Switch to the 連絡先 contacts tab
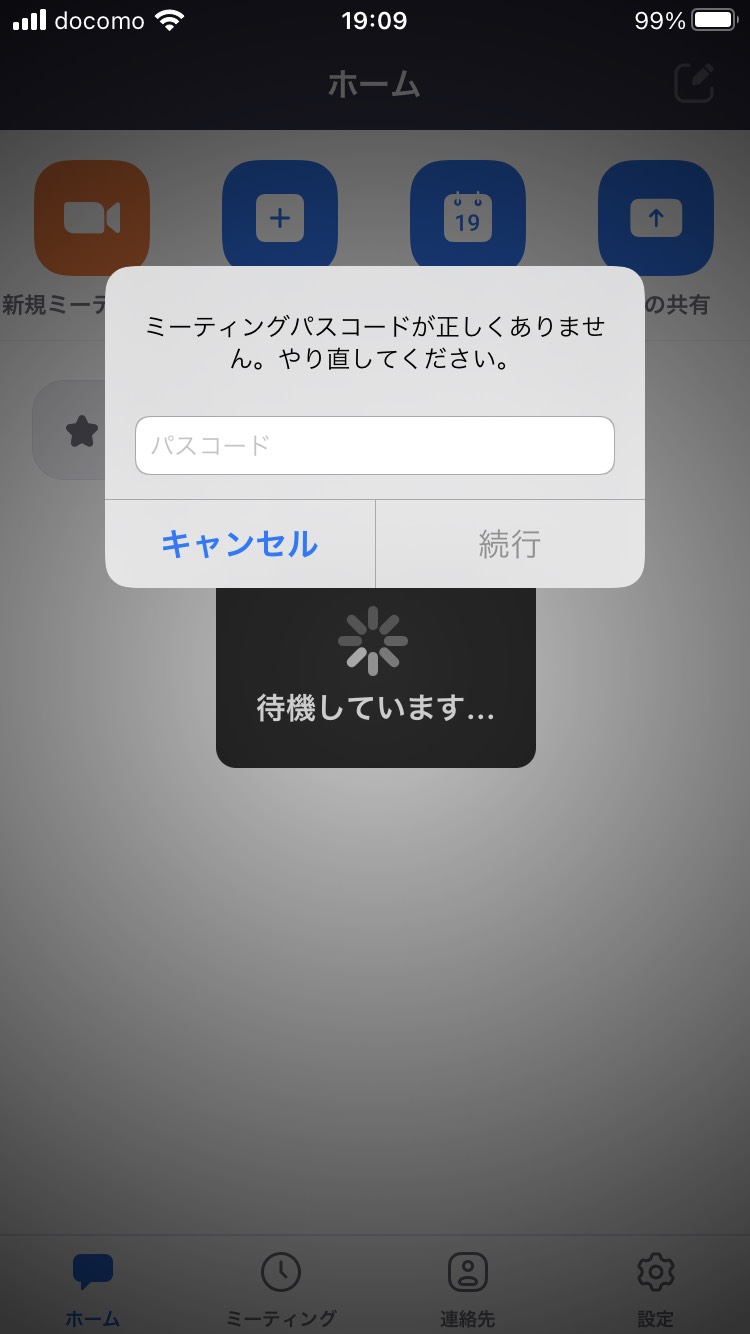The image size is (750, 1334). coord(468,1290)
